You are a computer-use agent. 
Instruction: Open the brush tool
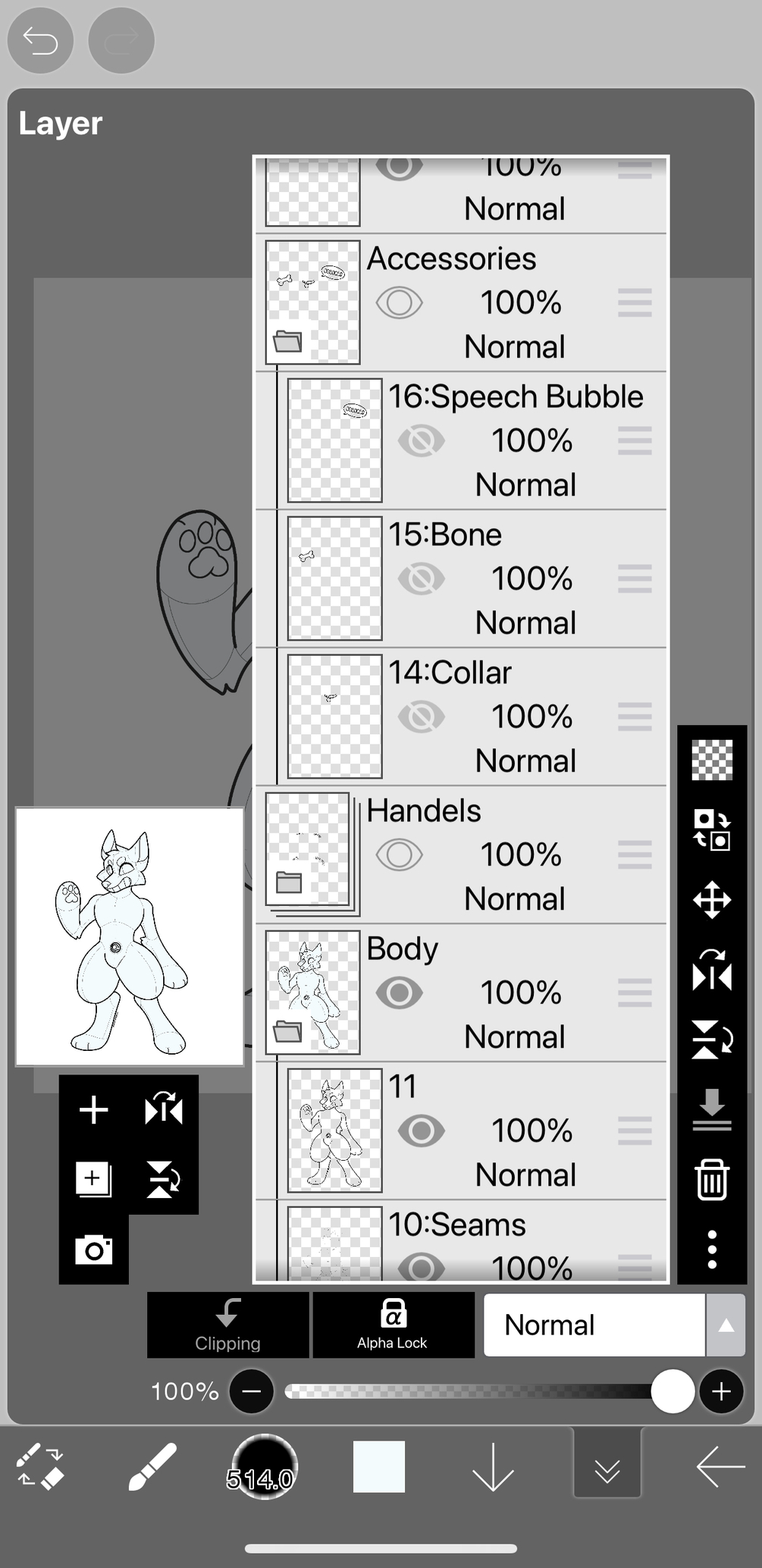[152, 1466]
